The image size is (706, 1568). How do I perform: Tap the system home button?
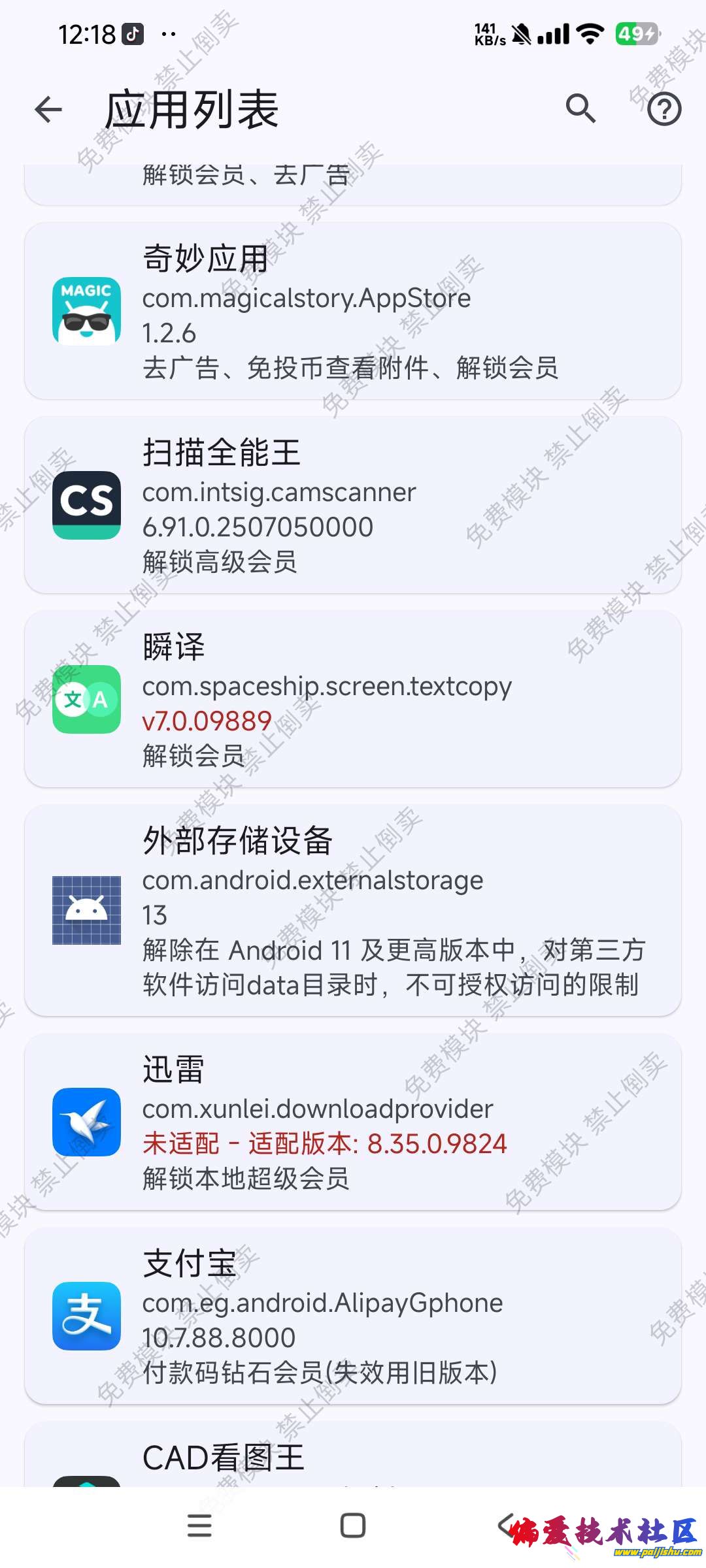click(353, 1526)
